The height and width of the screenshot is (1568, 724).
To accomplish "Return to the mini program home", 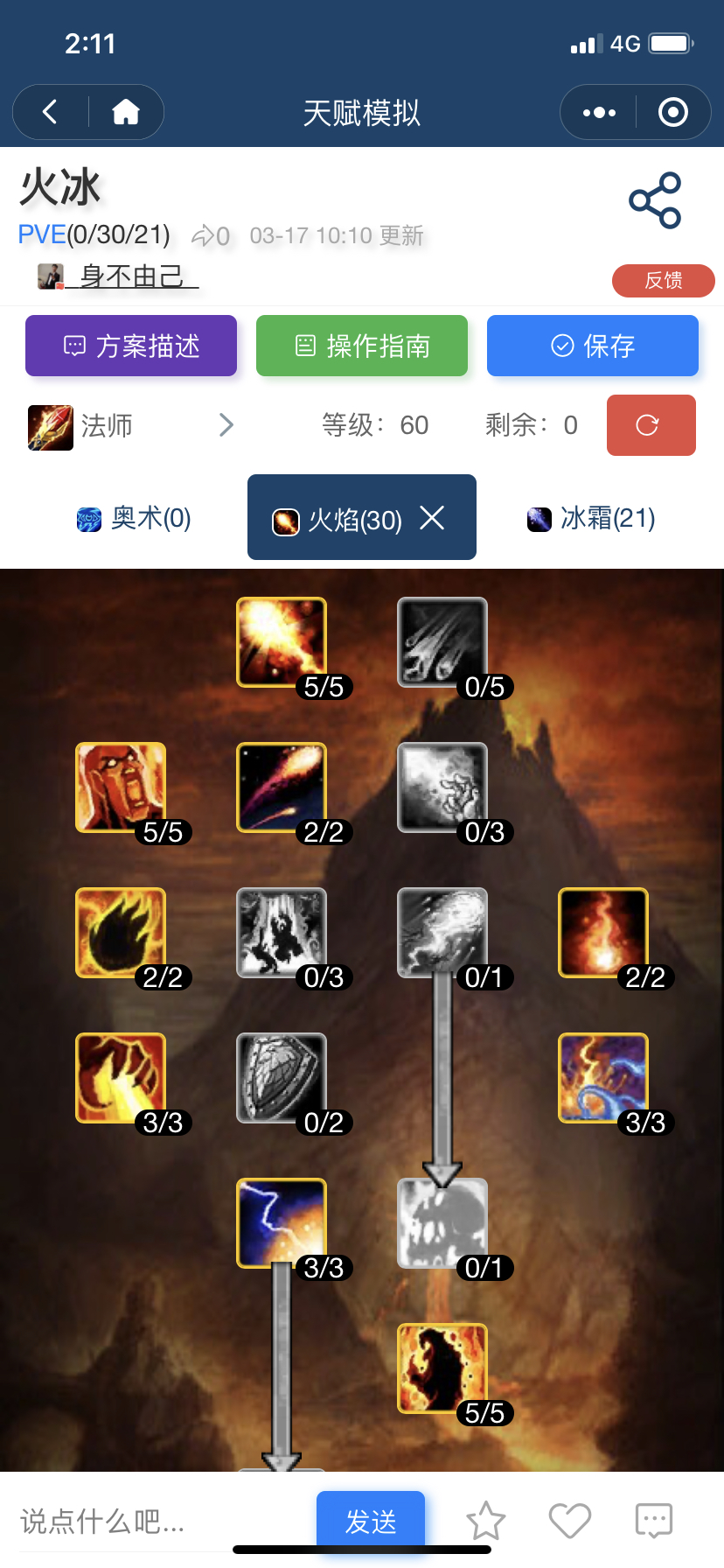I will point(126,112).
